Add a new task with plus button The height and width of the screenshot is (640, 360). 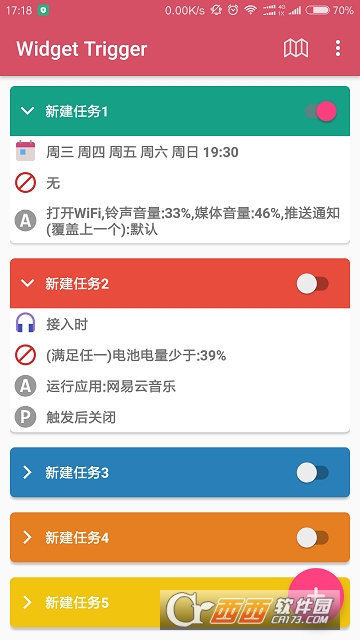click(x=316, y=595)
